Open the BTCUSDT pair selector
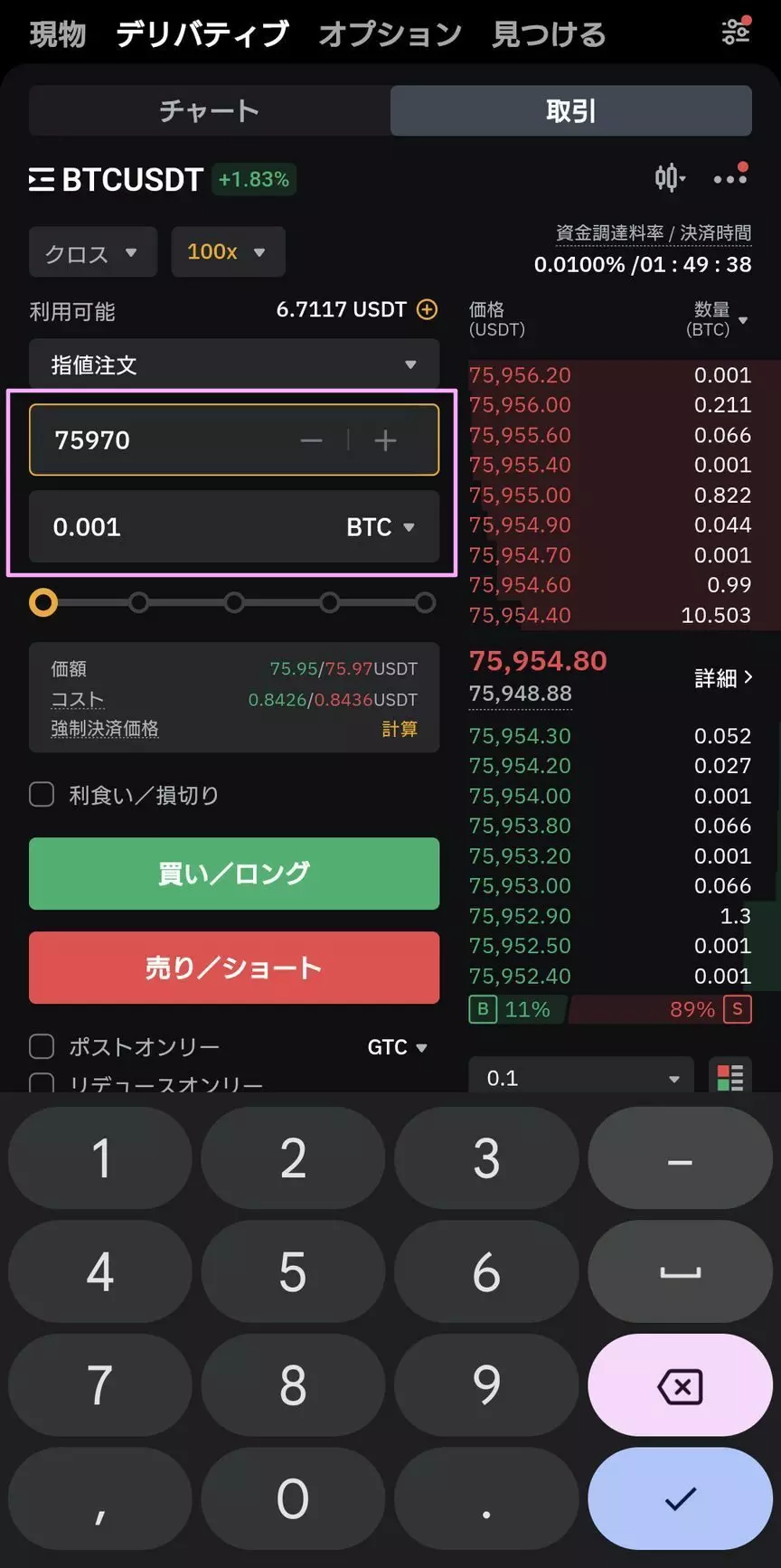 [x=116, y=179]
